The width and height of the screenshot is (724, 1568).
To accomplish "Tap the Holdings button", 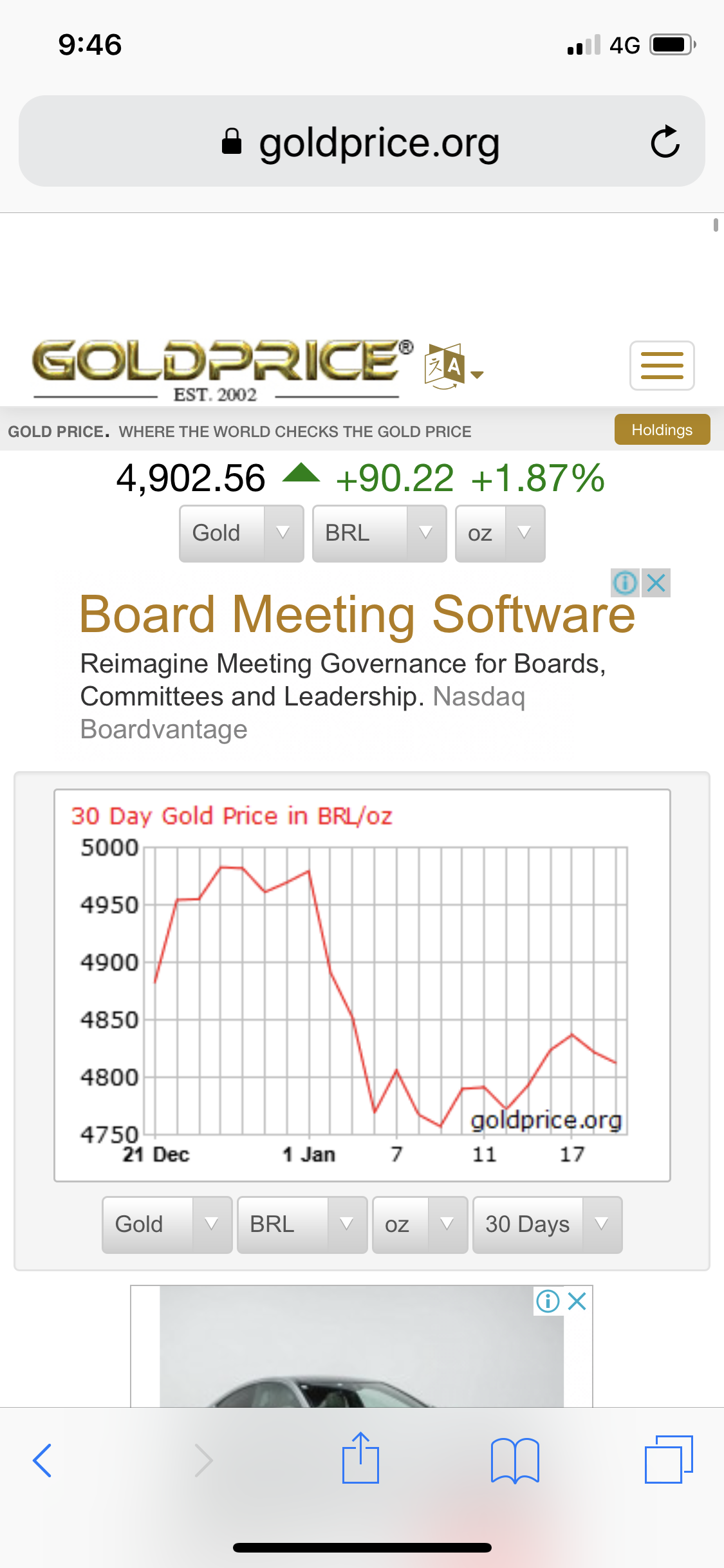I will 662,429.
